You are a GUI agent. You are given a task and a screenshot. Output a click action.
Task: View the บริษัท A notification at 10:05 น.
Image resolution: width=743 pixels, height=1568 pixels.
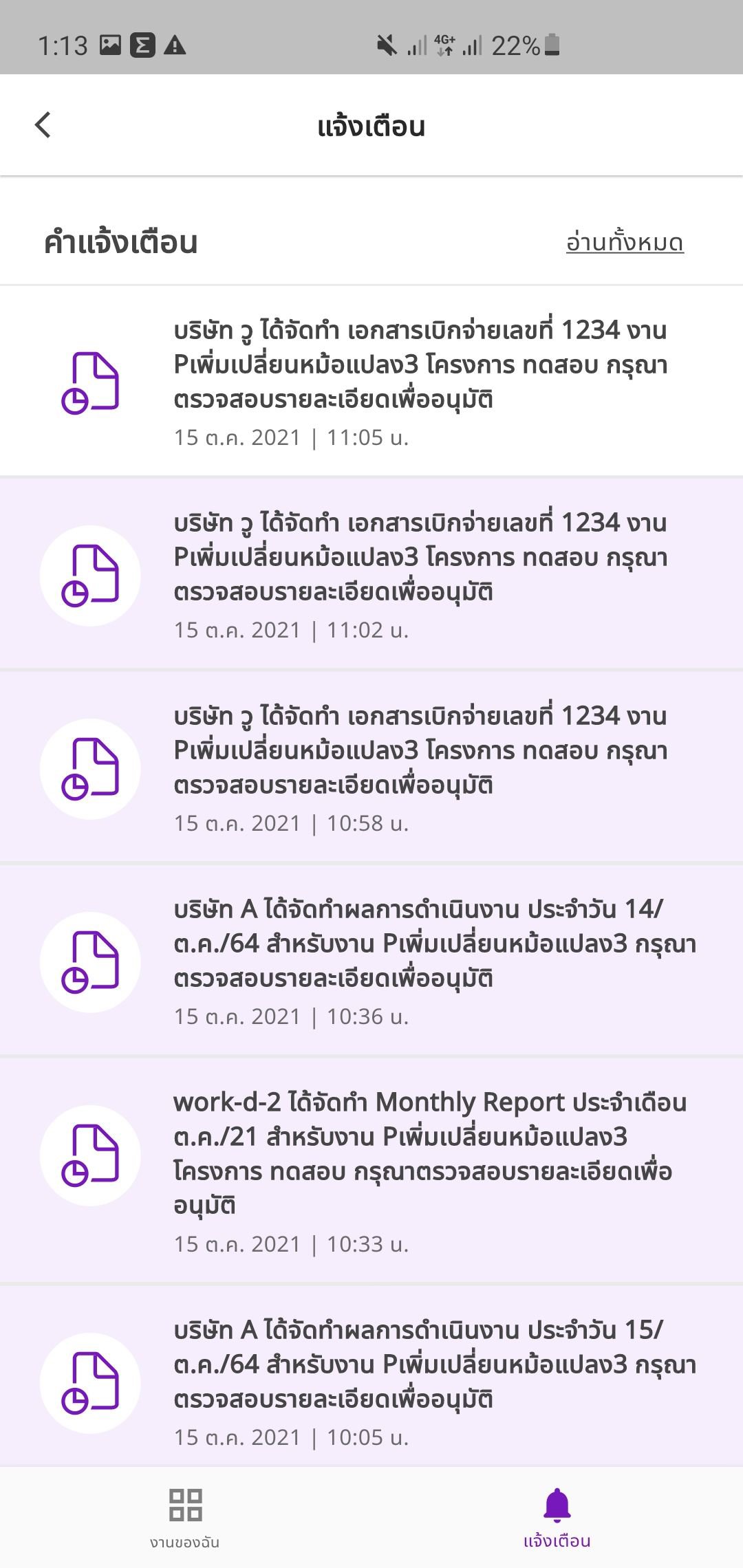click(420, 1381)
